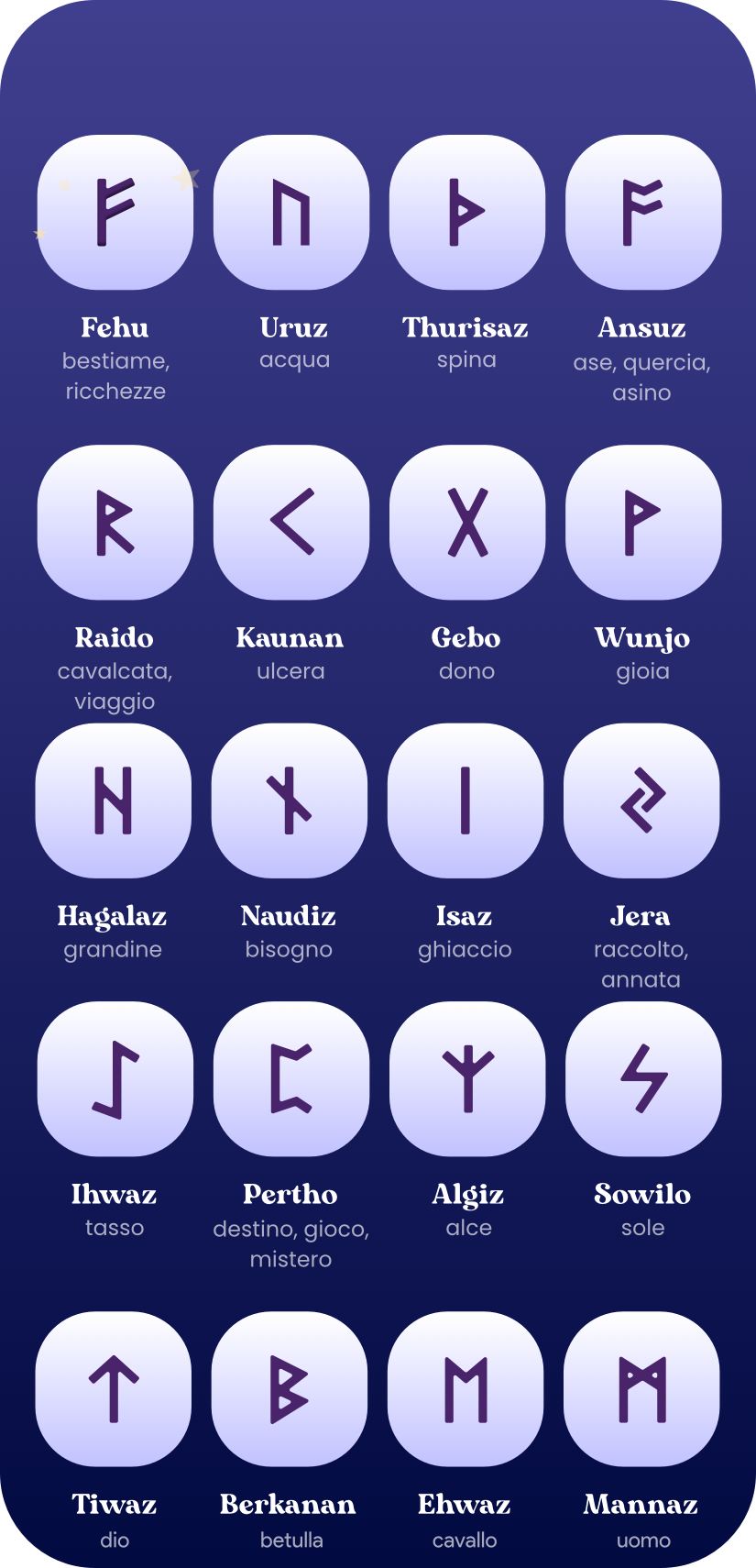Image resolution: width=756 pixels, height=1568 pixels.
Task: Open the Fehu rune tile
Action: (115, 213)
